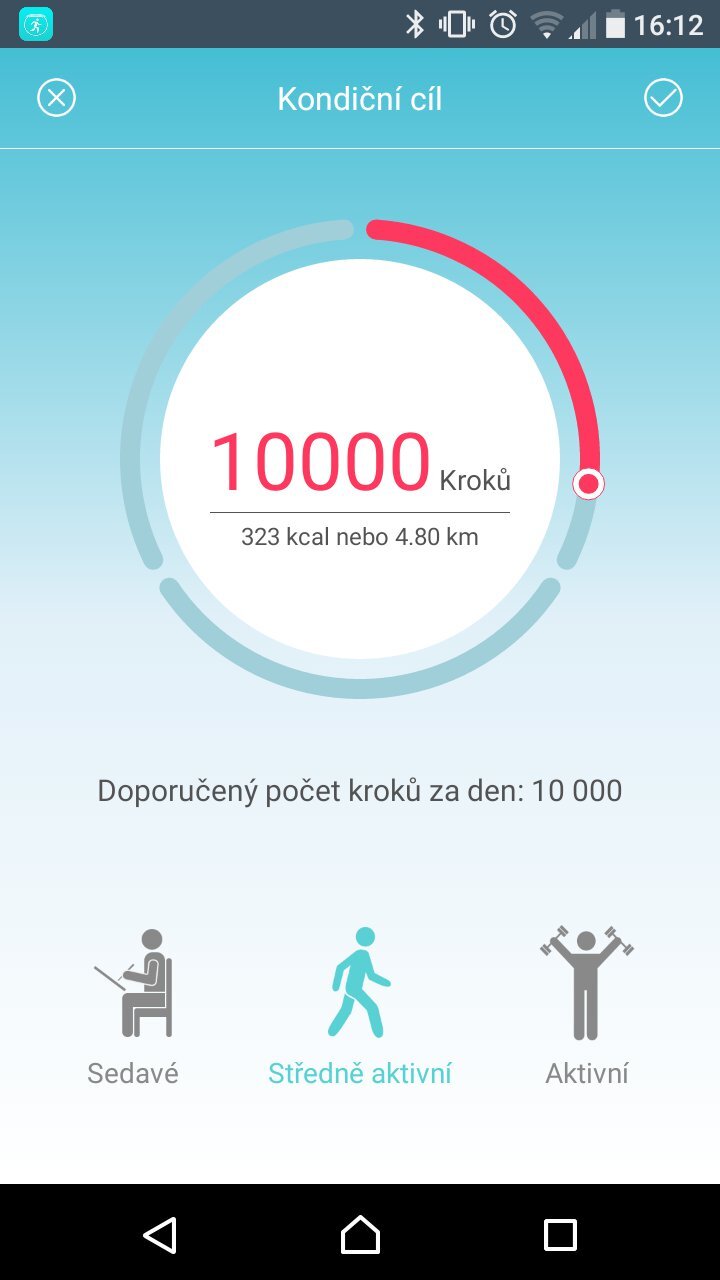Viewport: 720px width, 1280px height.
Task: Dismiss the Kondiční cíl screen
Action: point(56,97)
